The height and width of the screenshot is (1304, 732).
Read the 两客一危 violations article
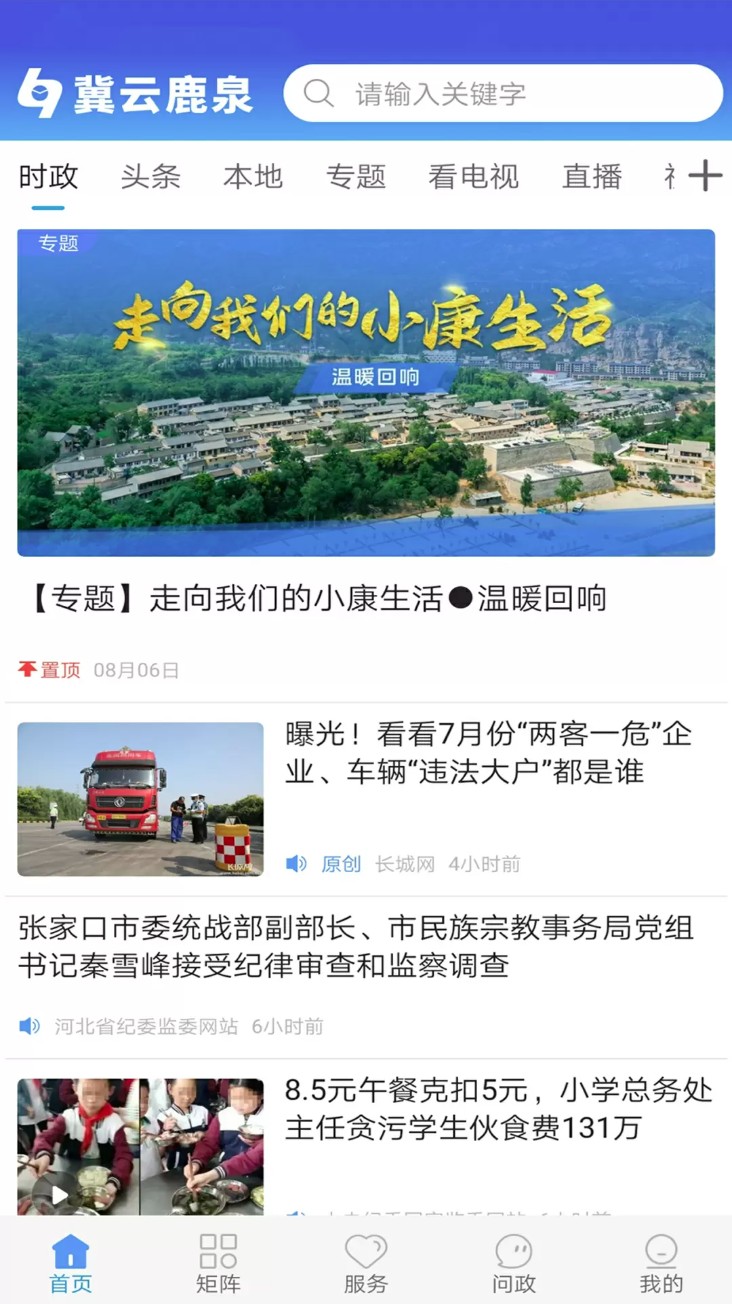tap(488, 753)
